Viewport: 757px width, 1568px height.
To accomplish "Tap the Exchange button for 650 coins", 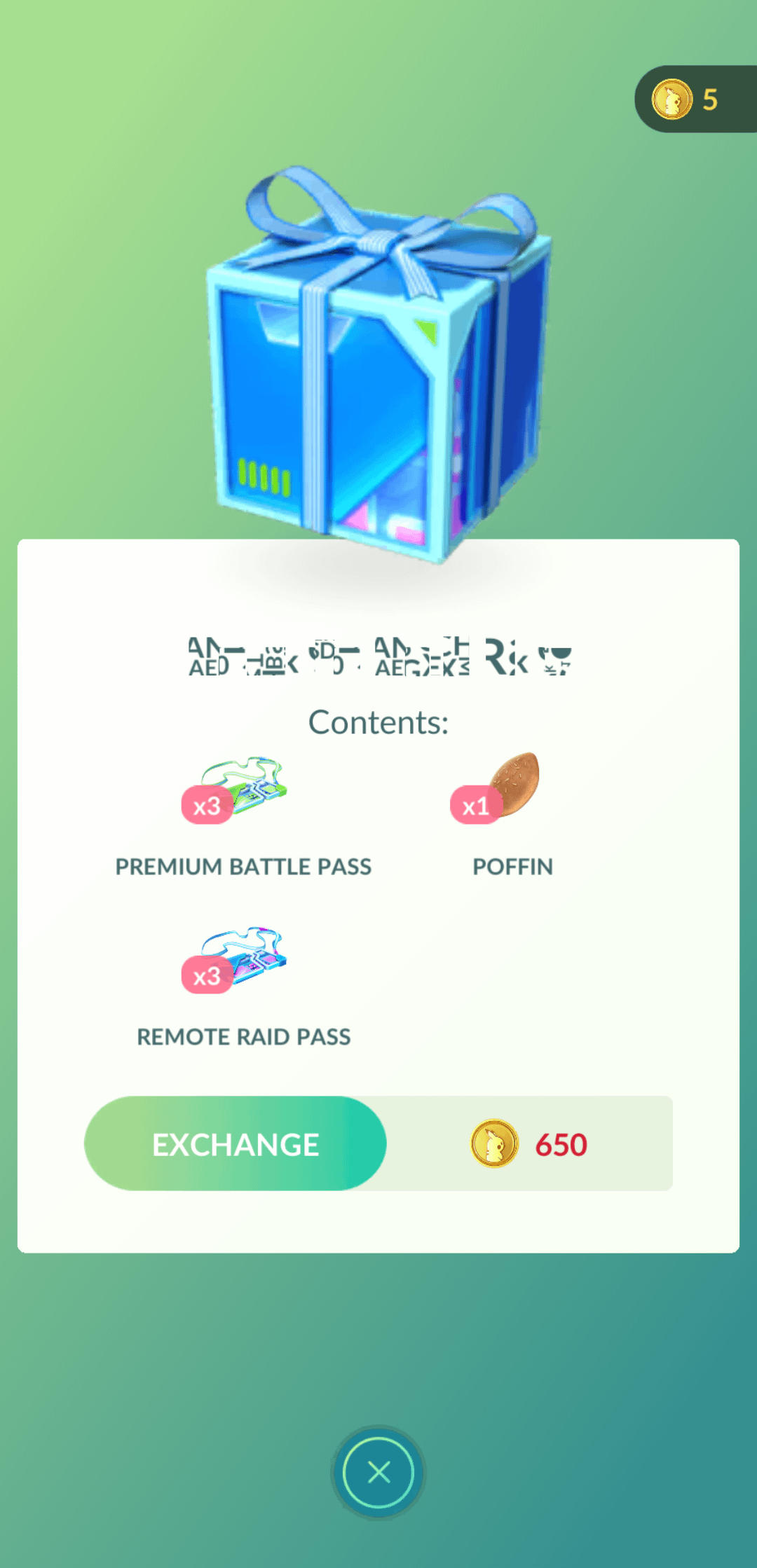I will pyautogui.click(x=236, y=1143).
